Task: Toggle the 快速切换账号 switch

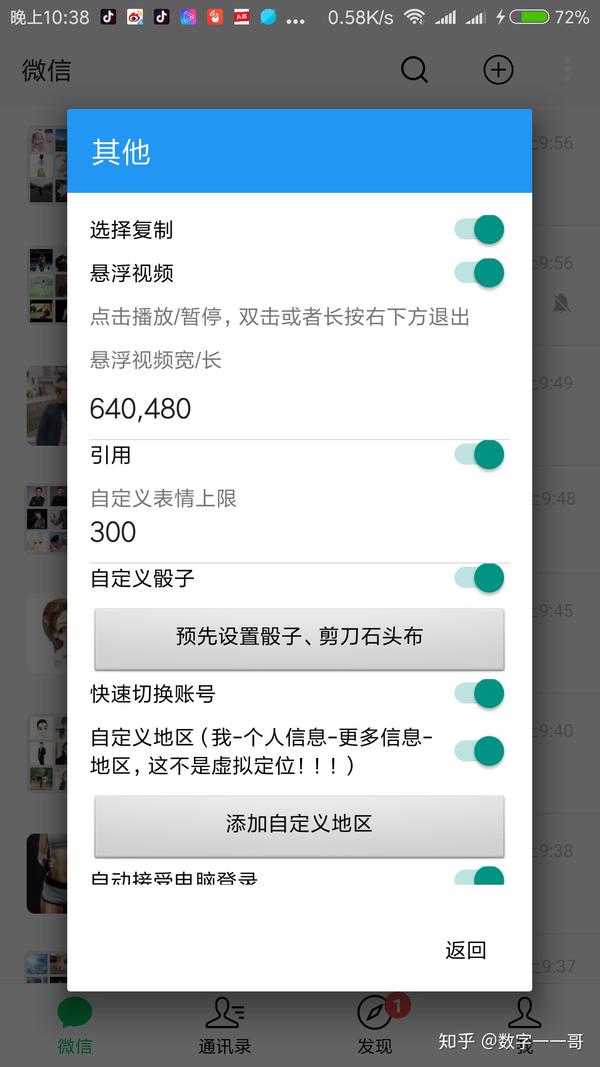Action: 479,693
